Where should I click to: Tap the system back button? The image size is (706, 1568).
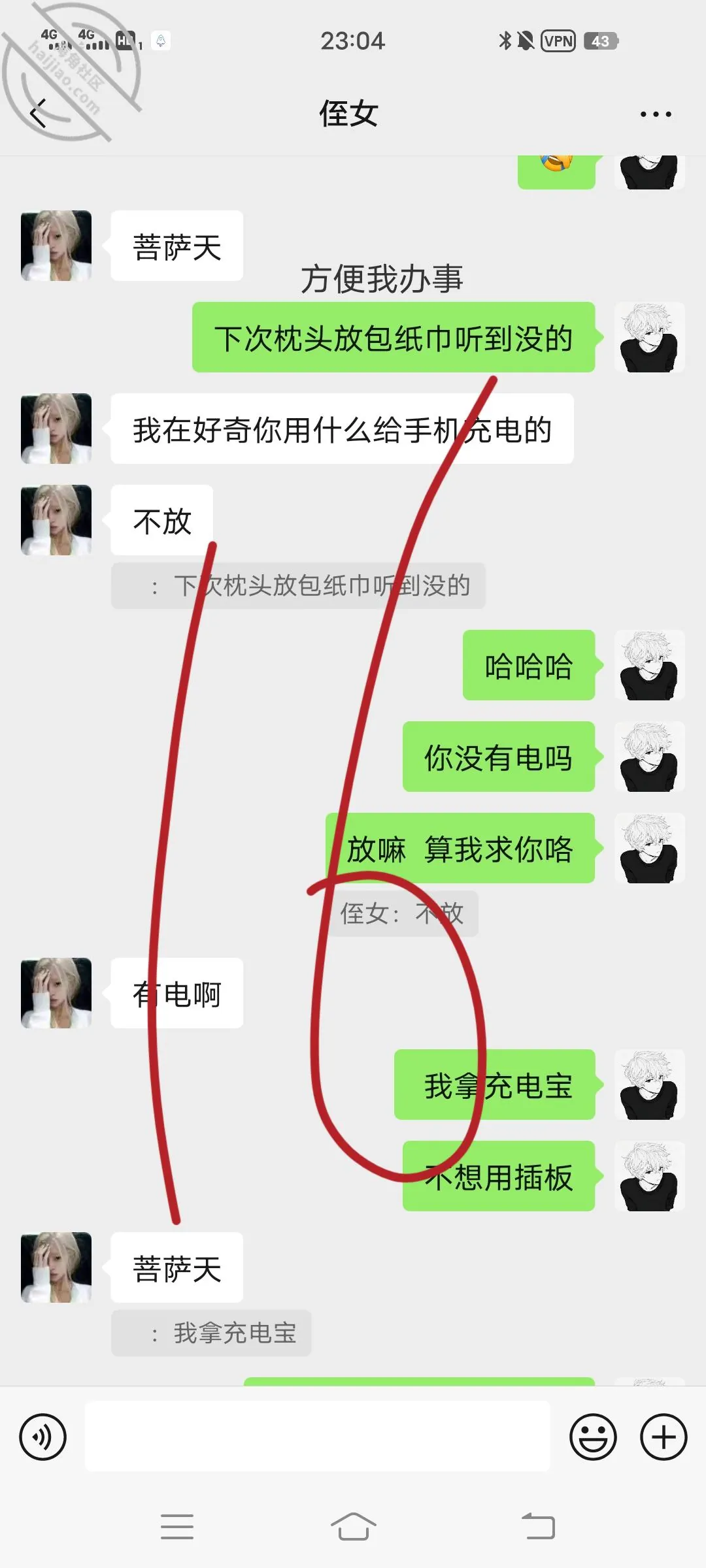[538, 1527]
